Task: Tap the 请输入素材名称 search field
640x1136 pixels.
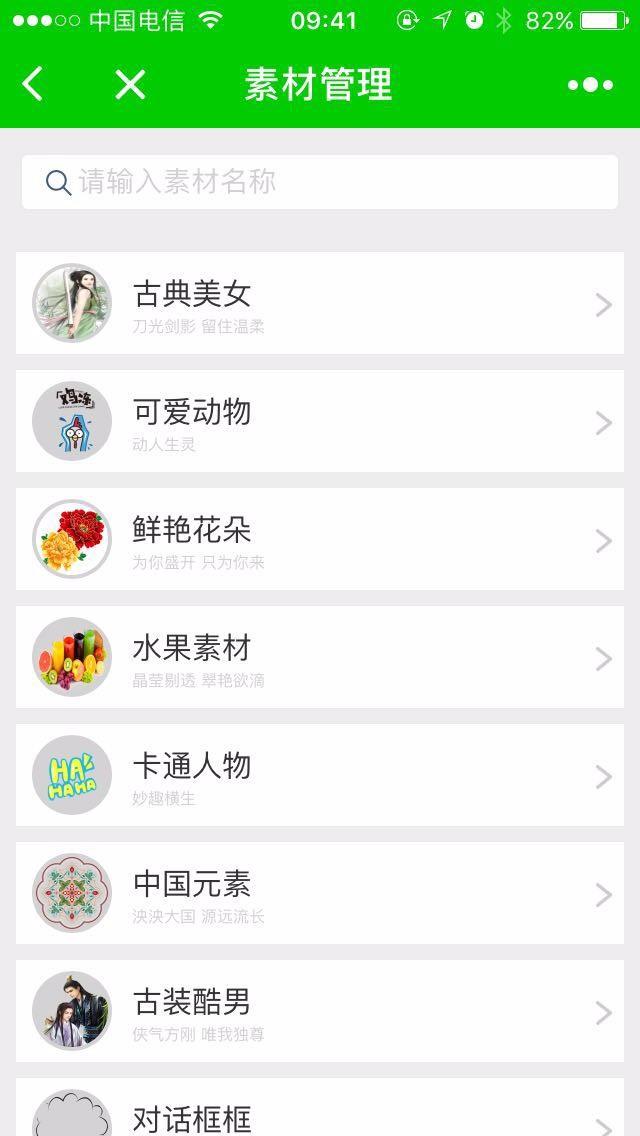Action: 320,182
